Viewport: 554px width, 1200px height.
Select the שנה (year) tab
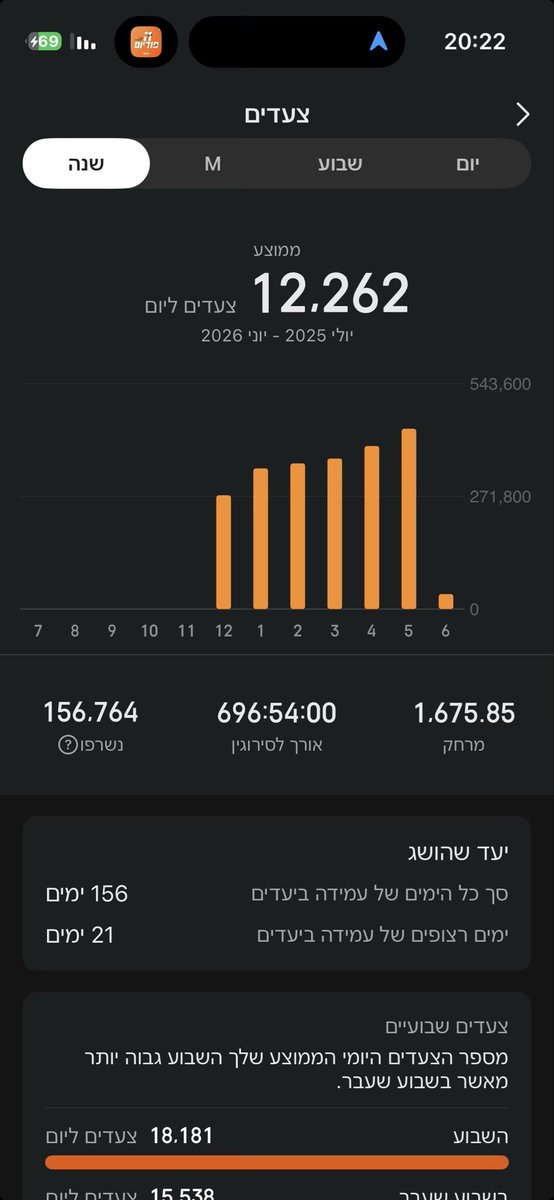point(86,164)
